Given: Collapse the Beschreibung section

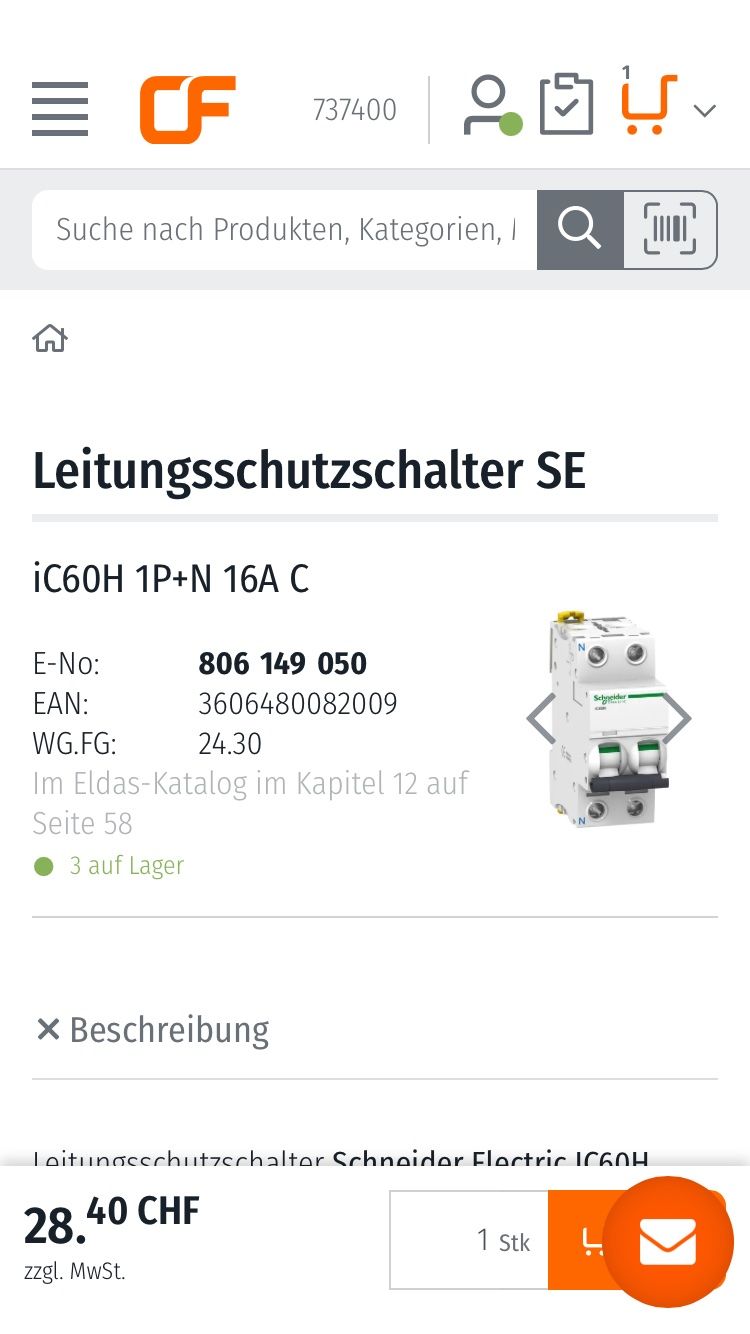Looking at the screenshot, I should [x=152, y=1030].
